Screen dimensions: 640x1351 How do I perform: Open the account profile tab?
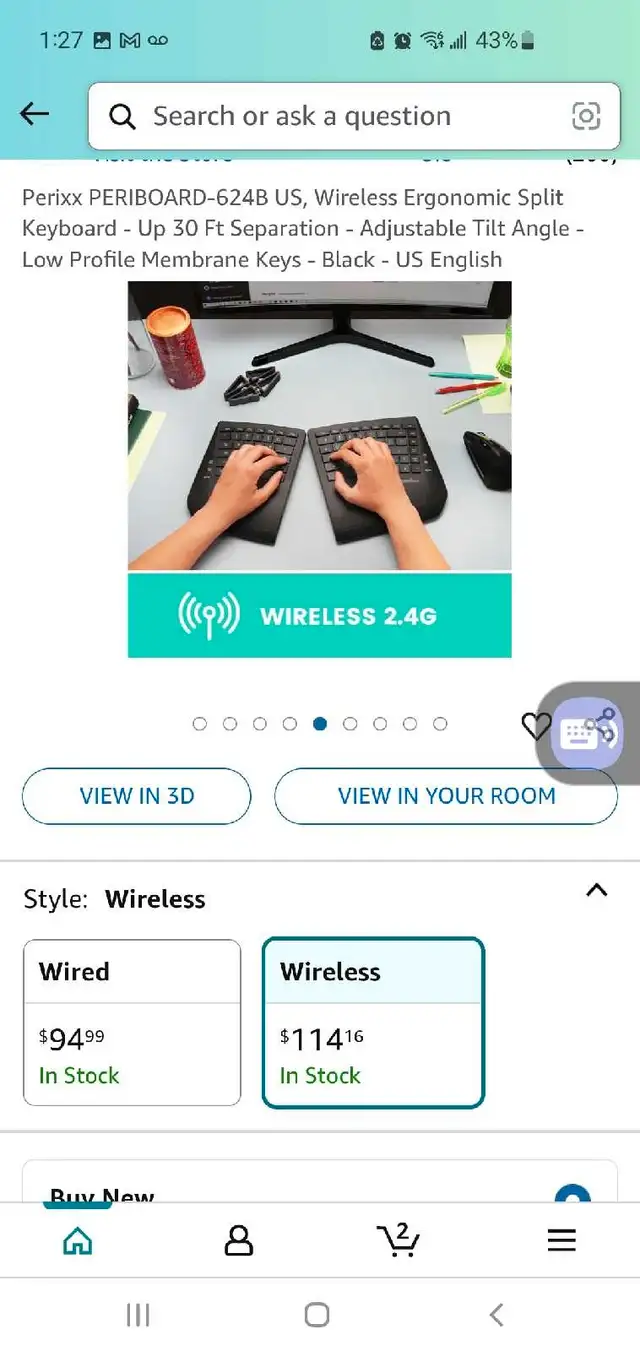coord(238,1241)
